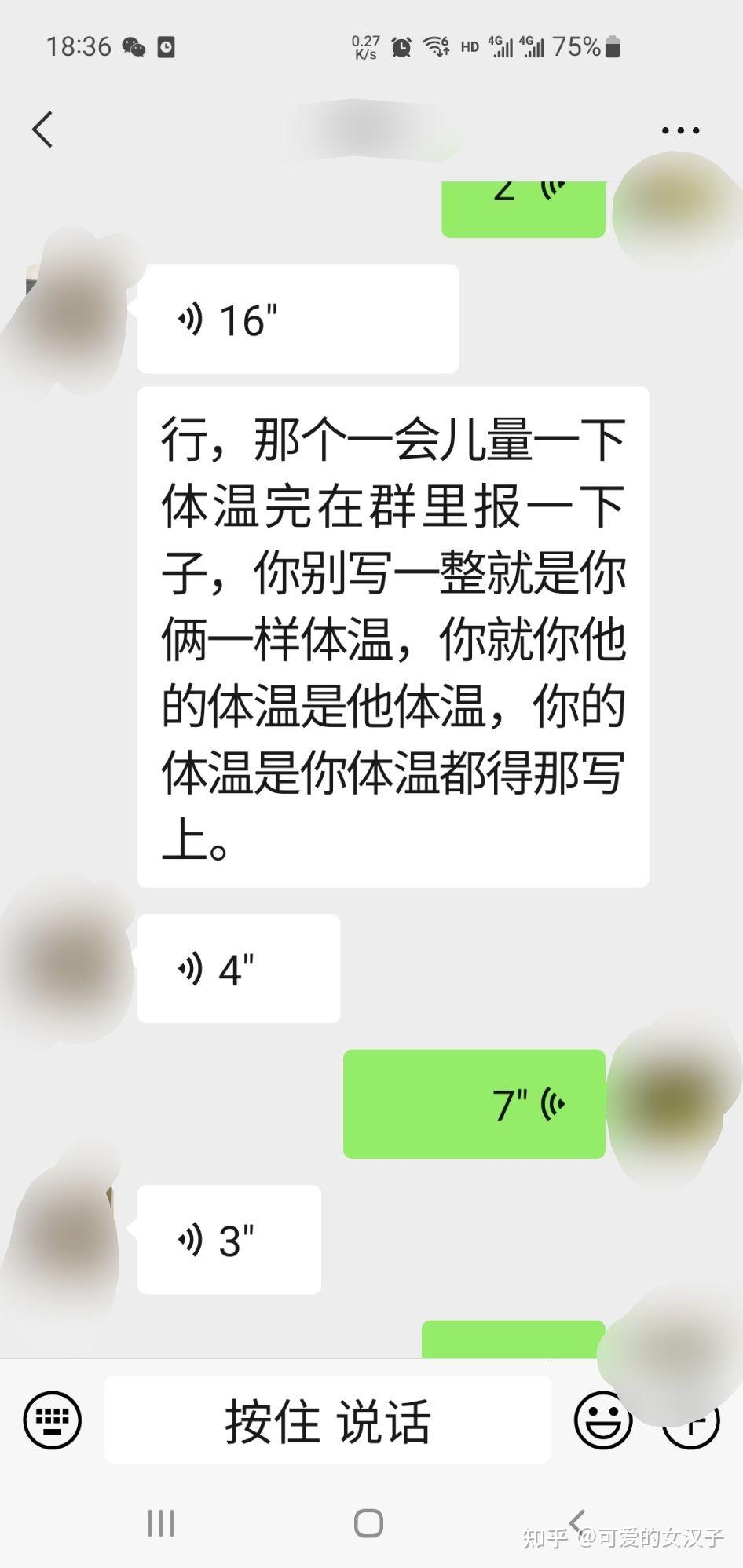This screenshot has width=743, height=1568.
Task: Play the received 4-second voice message
Action: tap(239, 968)
